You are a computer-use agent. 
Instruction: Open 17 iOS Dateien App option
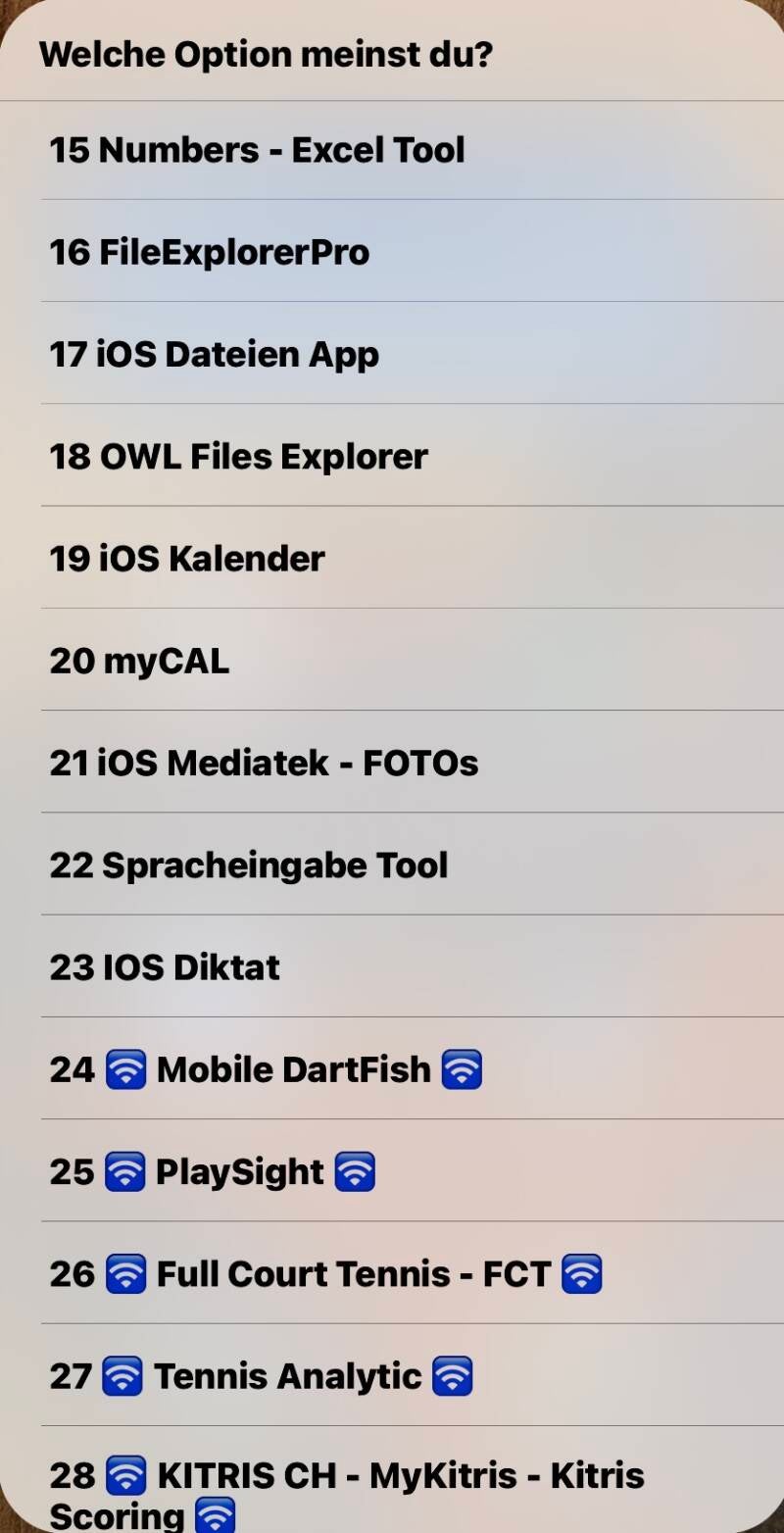[x=215, y=354]
